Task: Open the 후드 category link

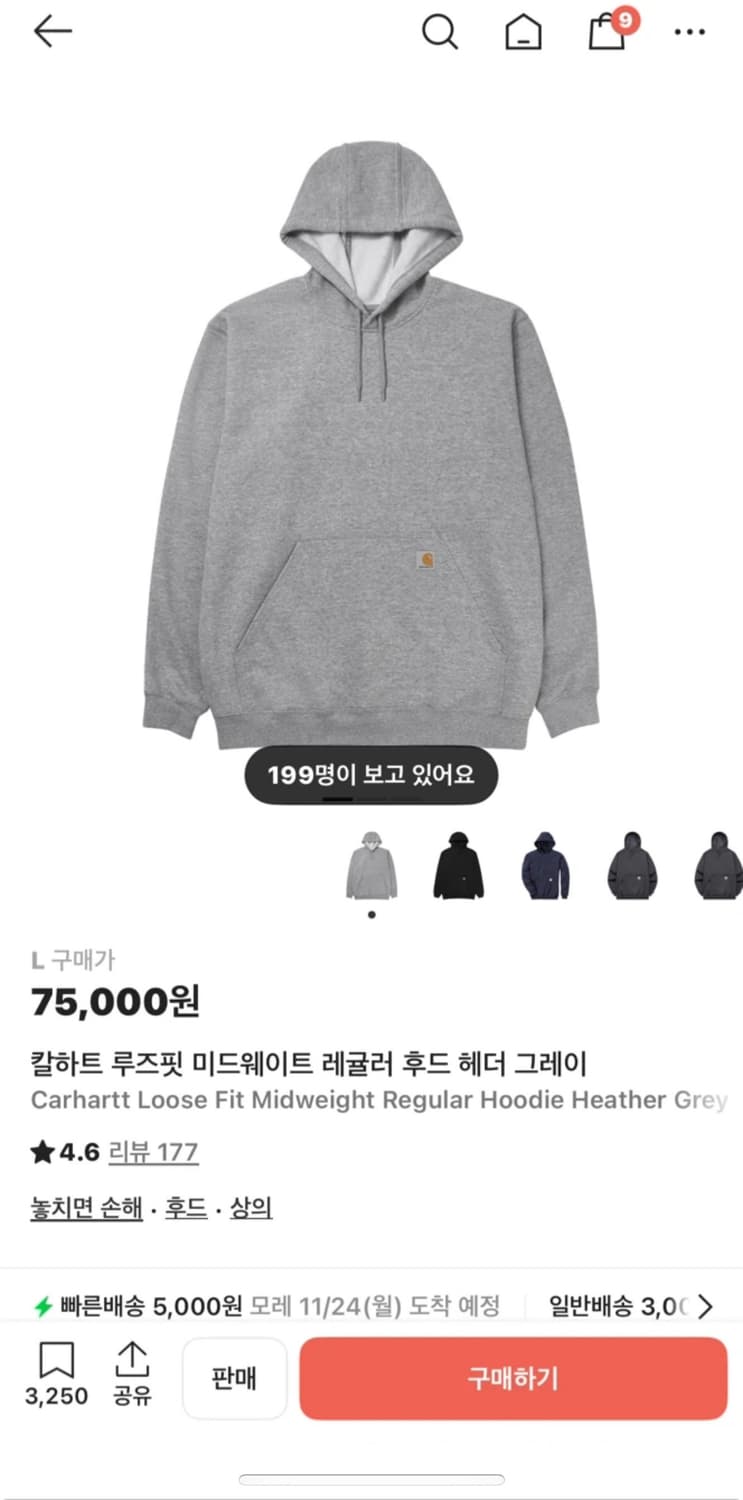Action: pos(186,1207)
